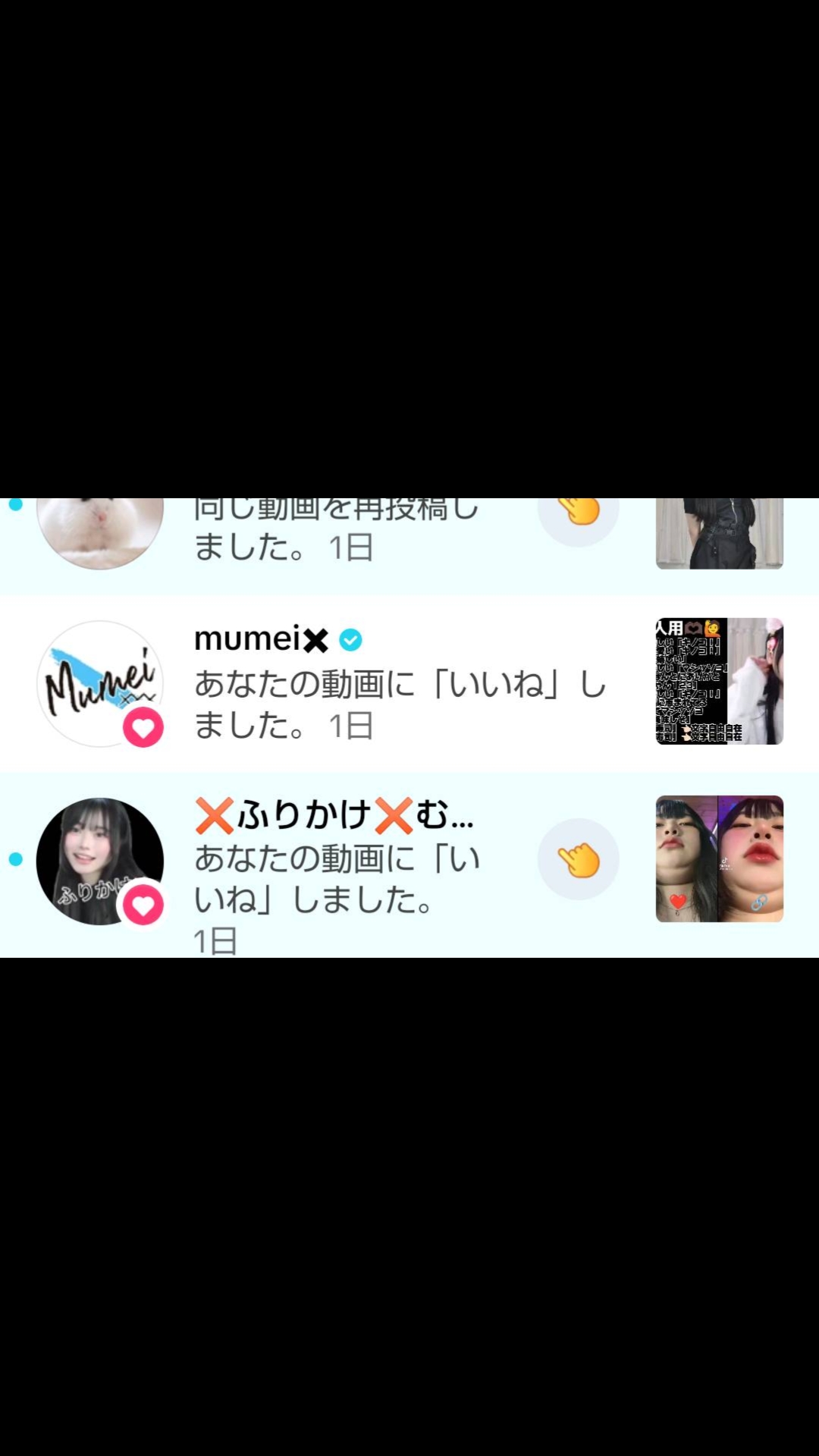Open ふりかけ's profile avatar

pyautogui.click(x=100, y=861)
